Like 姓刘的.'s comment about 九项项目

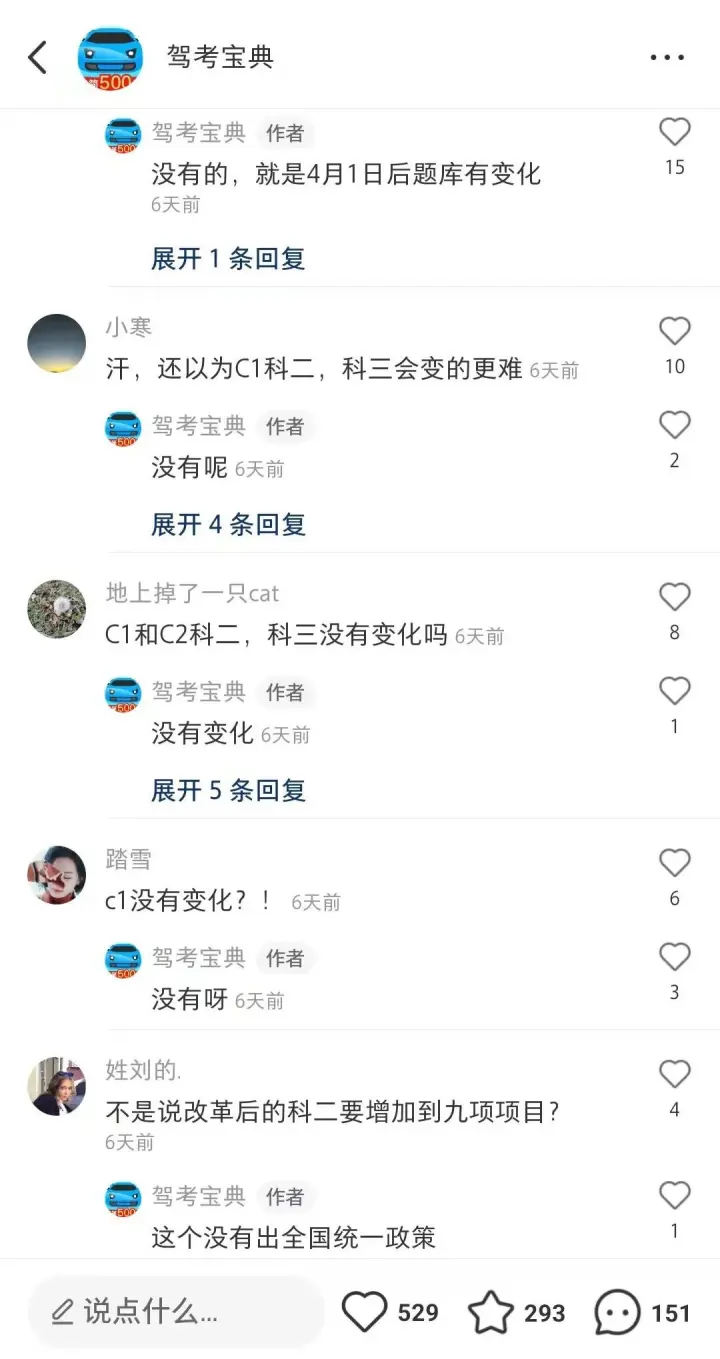(x=675, y=1075)
